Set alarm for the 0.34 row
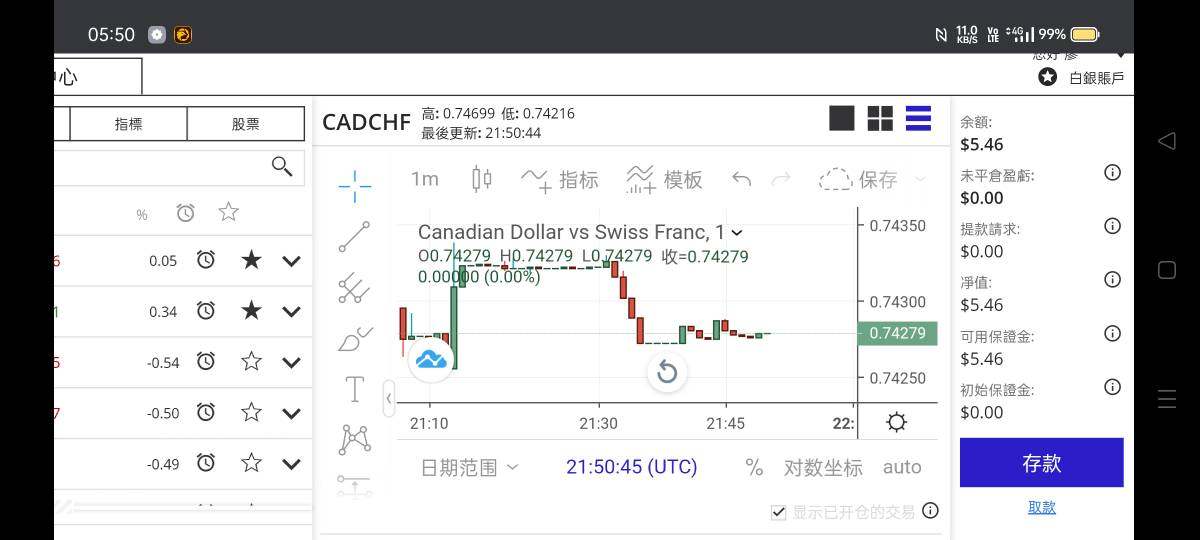Viewport: 1200px width, 540px height. pos(205,311)
